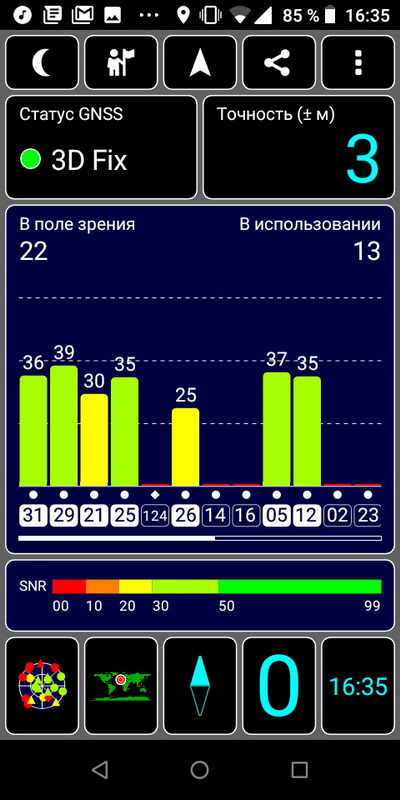
Task: Return to the system home screen
Action: (200, 769)
